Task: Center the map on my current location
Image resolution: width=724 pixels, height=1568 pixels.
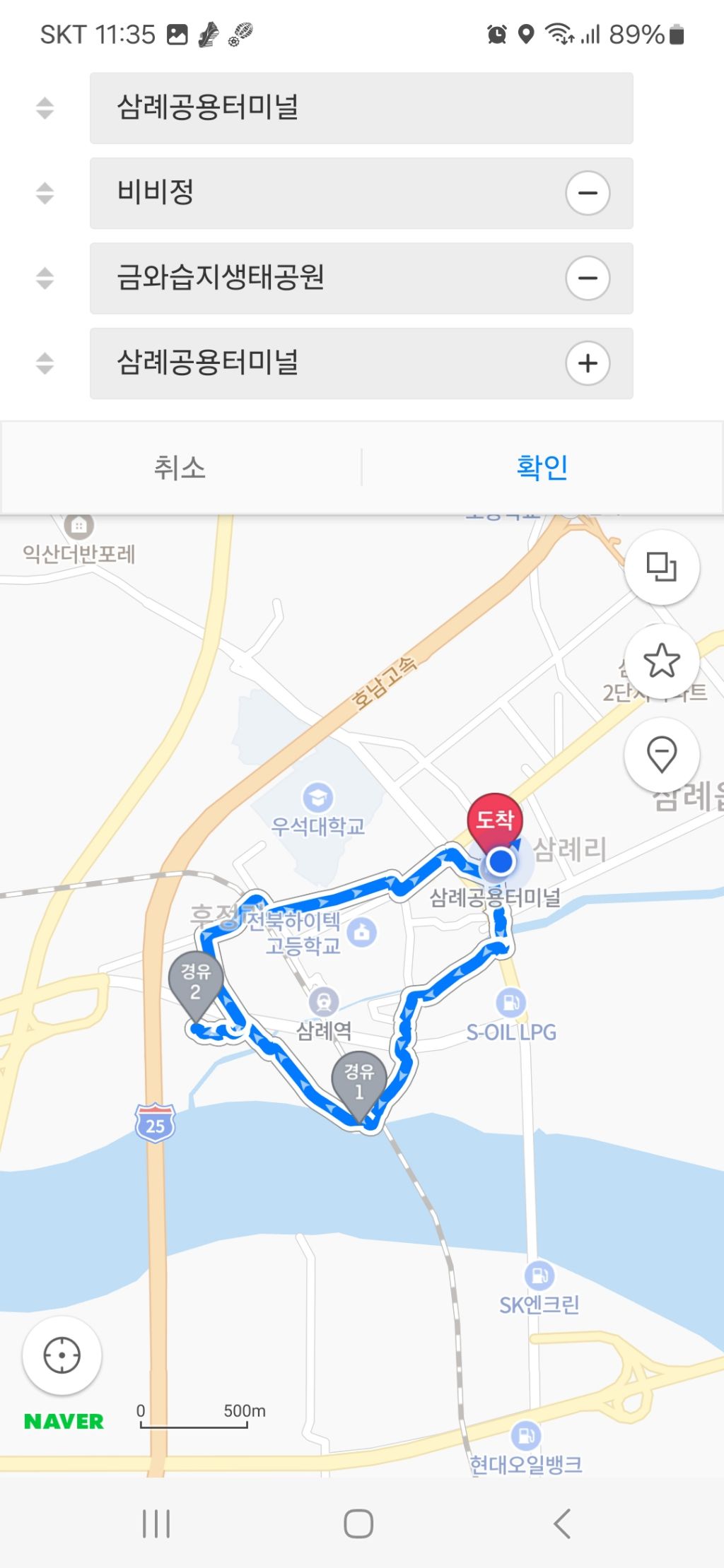Action: 62,1355
